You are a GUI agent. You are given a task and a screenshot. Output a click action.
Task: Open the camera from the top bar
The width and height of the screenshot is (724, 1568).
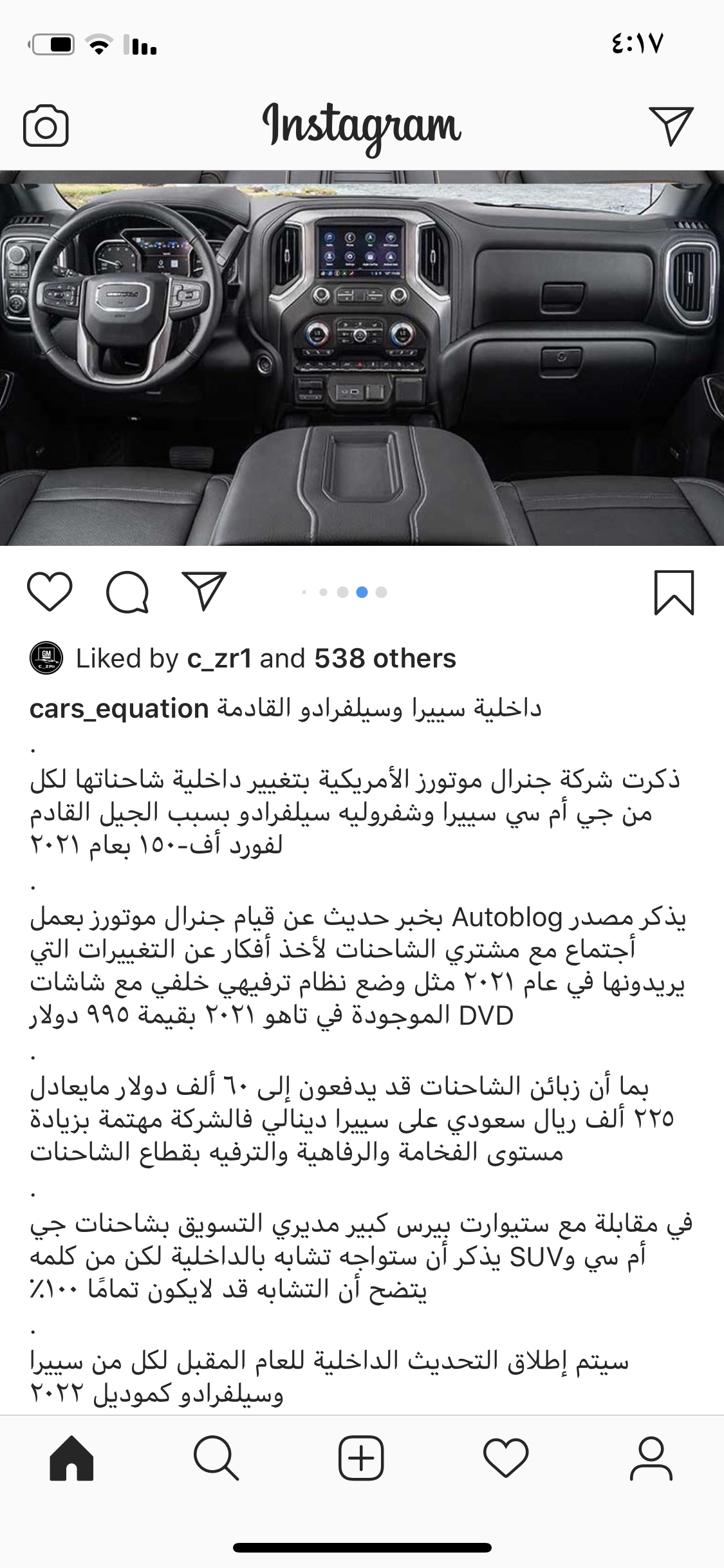pos(46,126)
